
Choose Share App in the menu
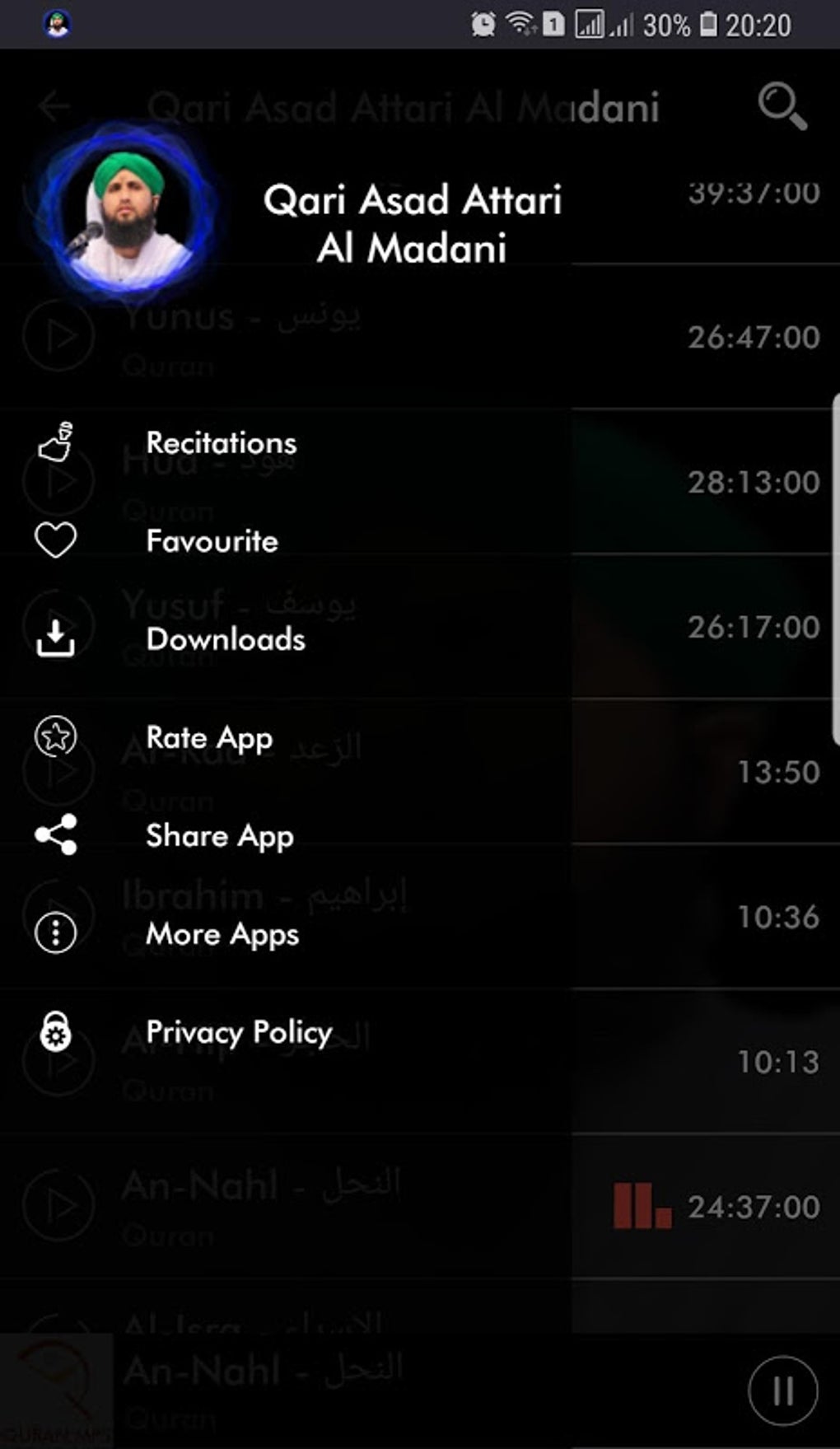point(219,836)
